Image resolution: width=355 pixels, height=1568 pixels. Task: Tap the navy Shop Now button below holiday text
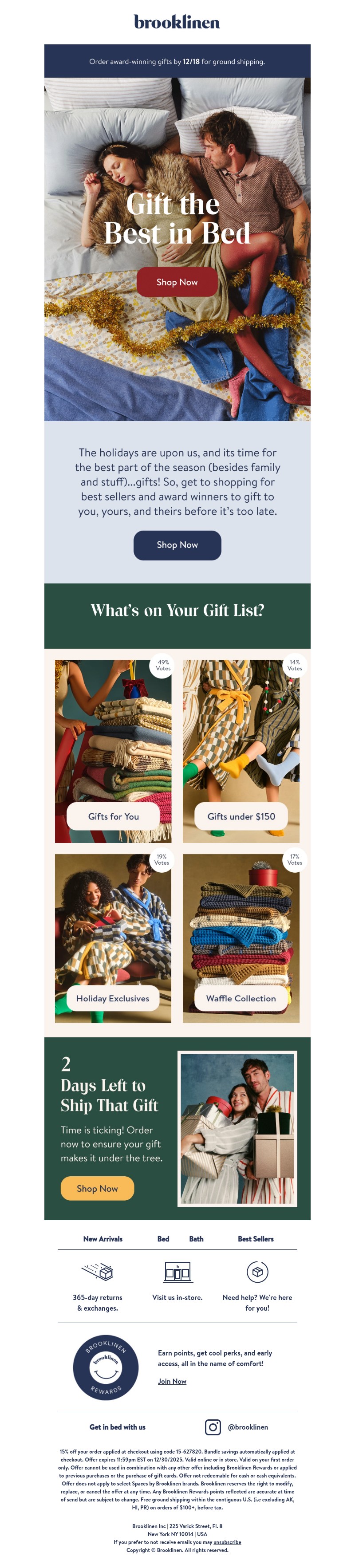[177, 545]
